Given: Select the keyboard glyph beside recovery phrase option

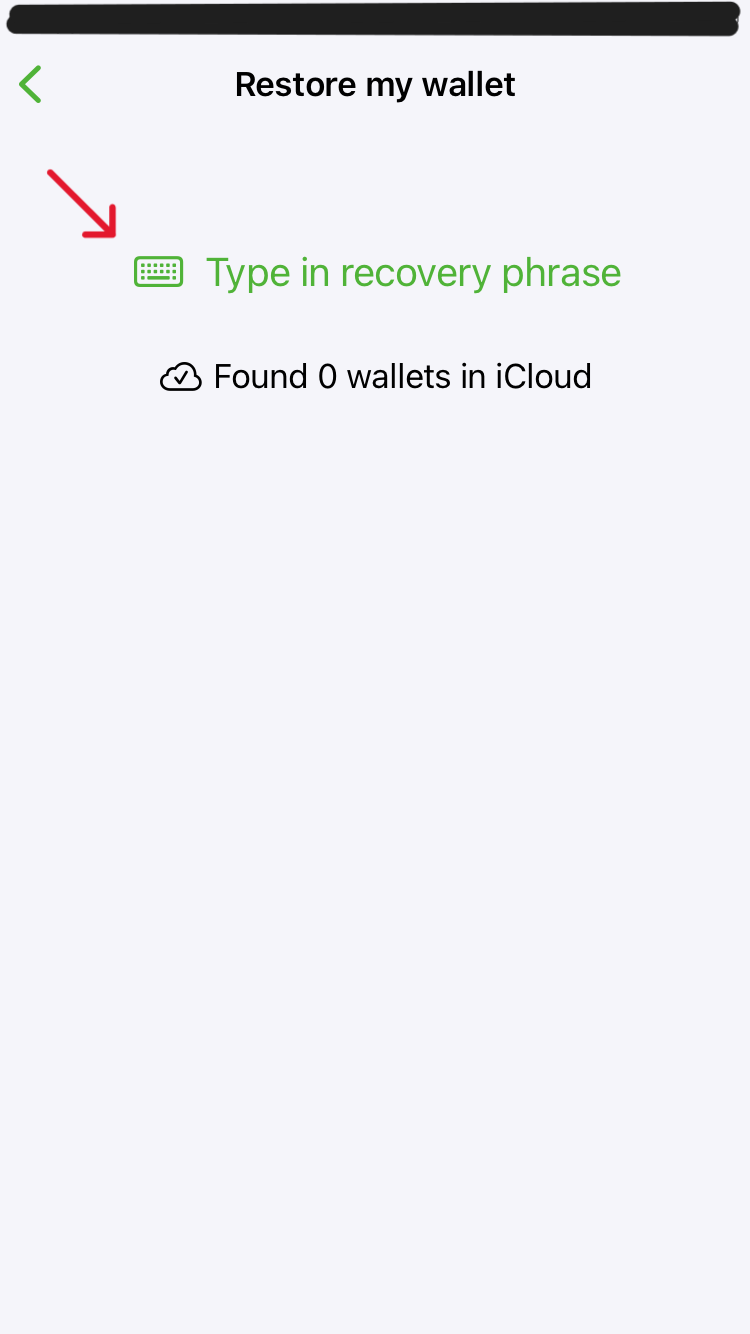Looking at the screenshot, I should point(158,271).
